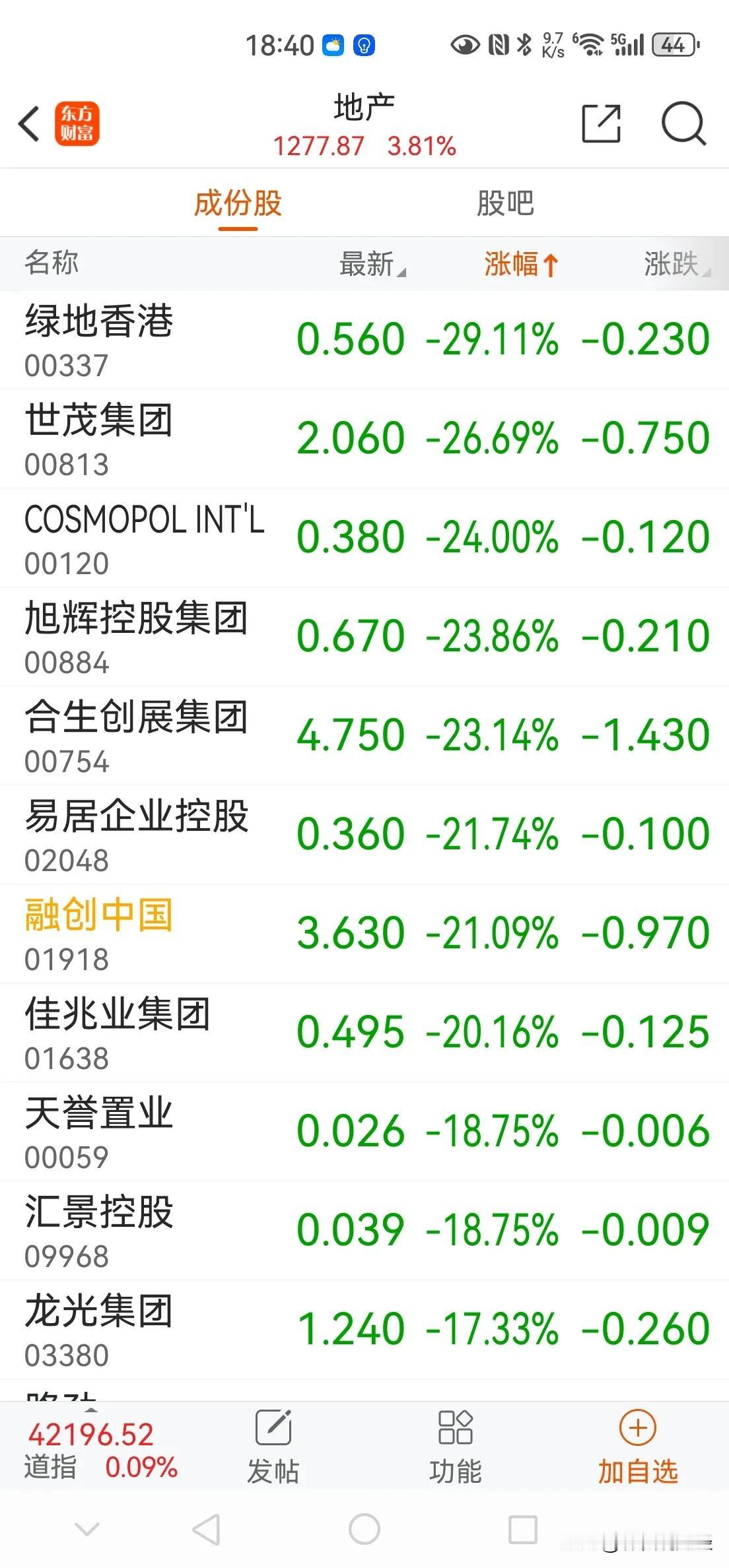
Task: Go back using the top-left arrow
Action: tap(29, 123)
